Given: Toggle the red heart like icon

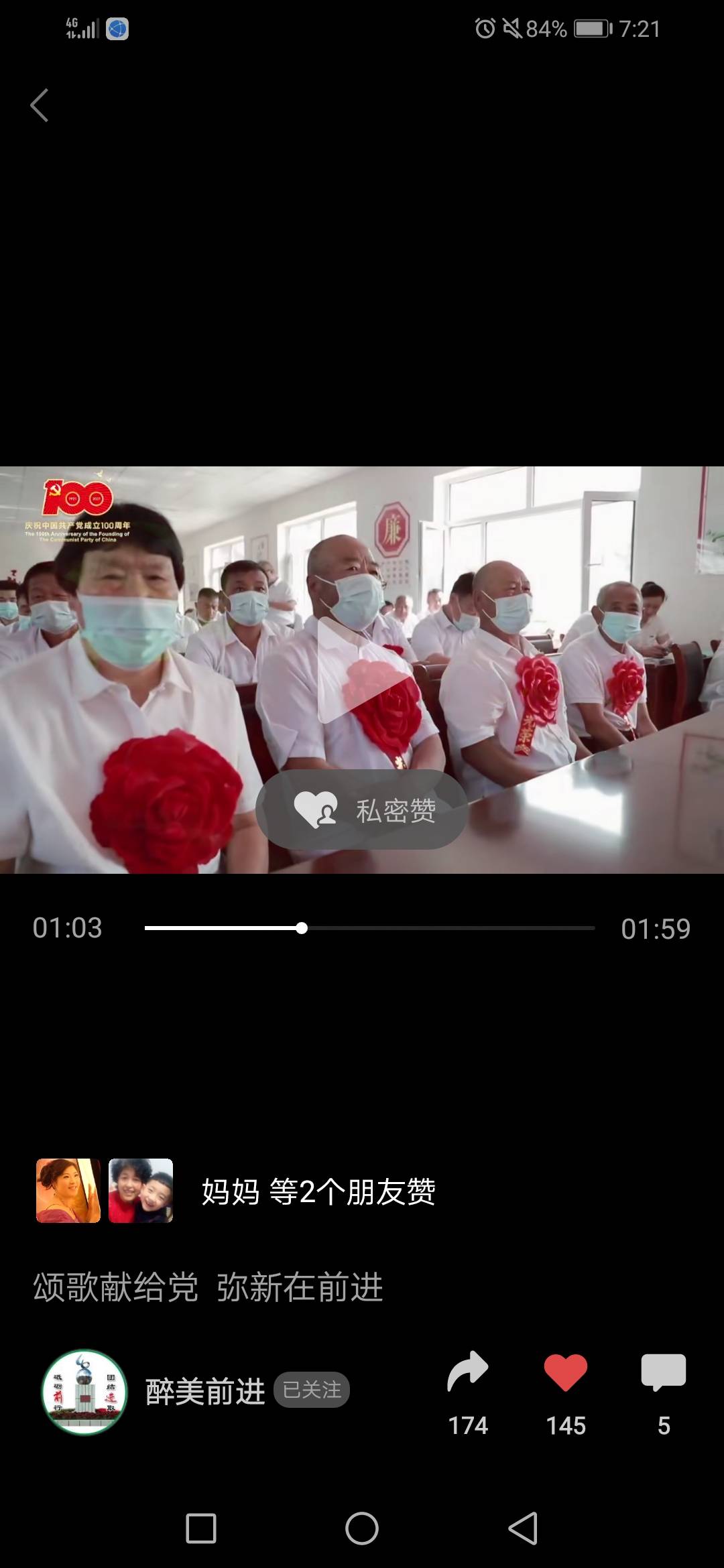Looking at the screenshot, I should point(565,1372).
